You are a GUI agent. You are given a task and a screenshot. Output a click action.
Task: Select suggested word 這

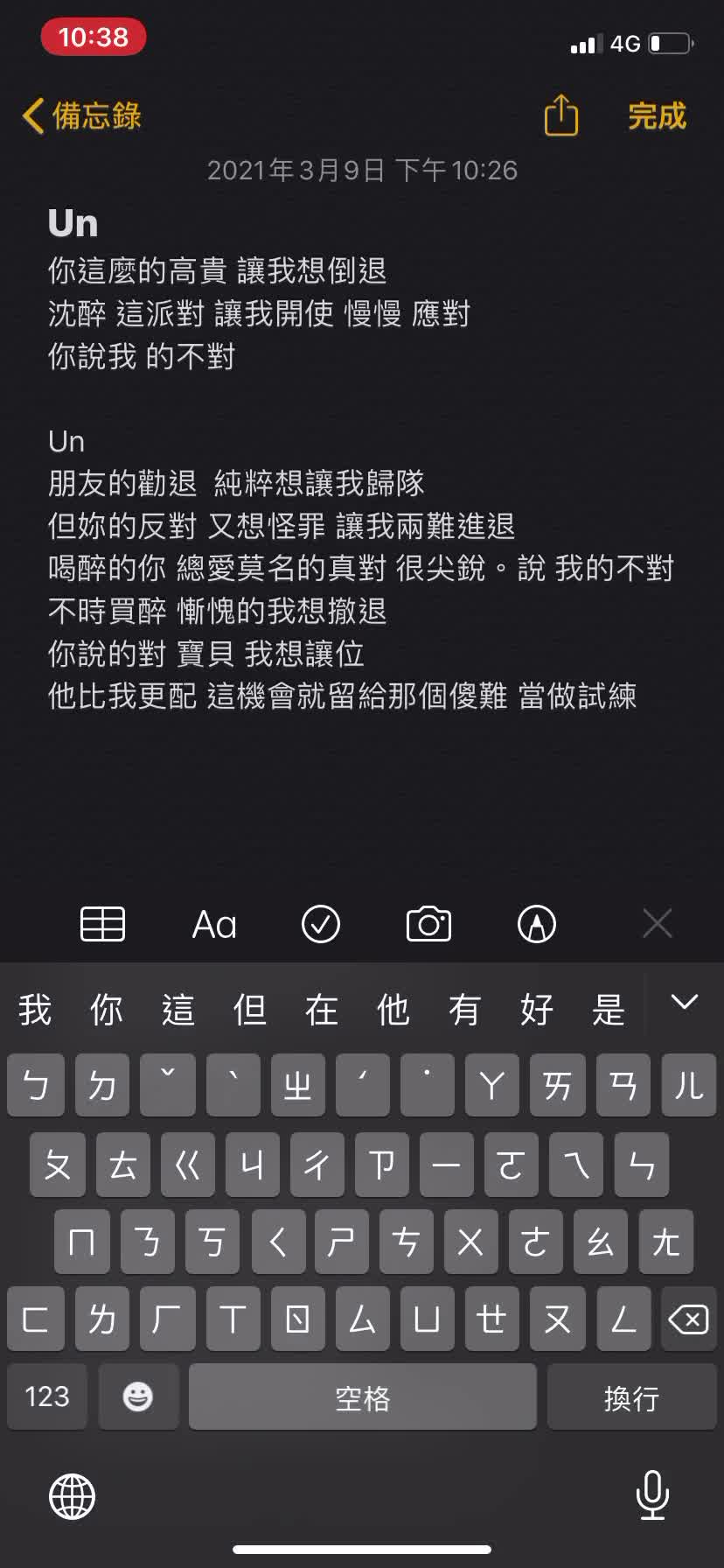click(x=178, y=1010)
